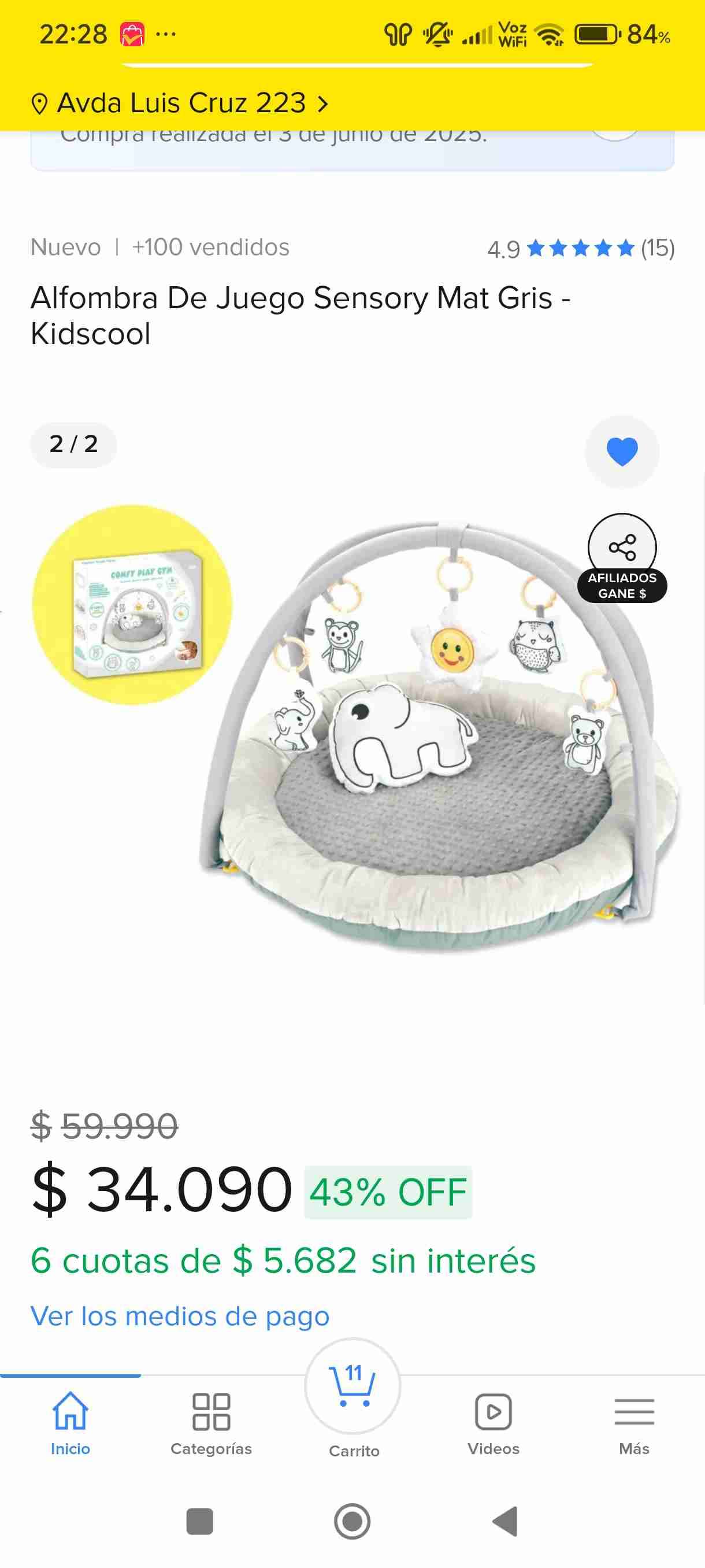Open the product photo of the play mat

(x=438, y=737)
